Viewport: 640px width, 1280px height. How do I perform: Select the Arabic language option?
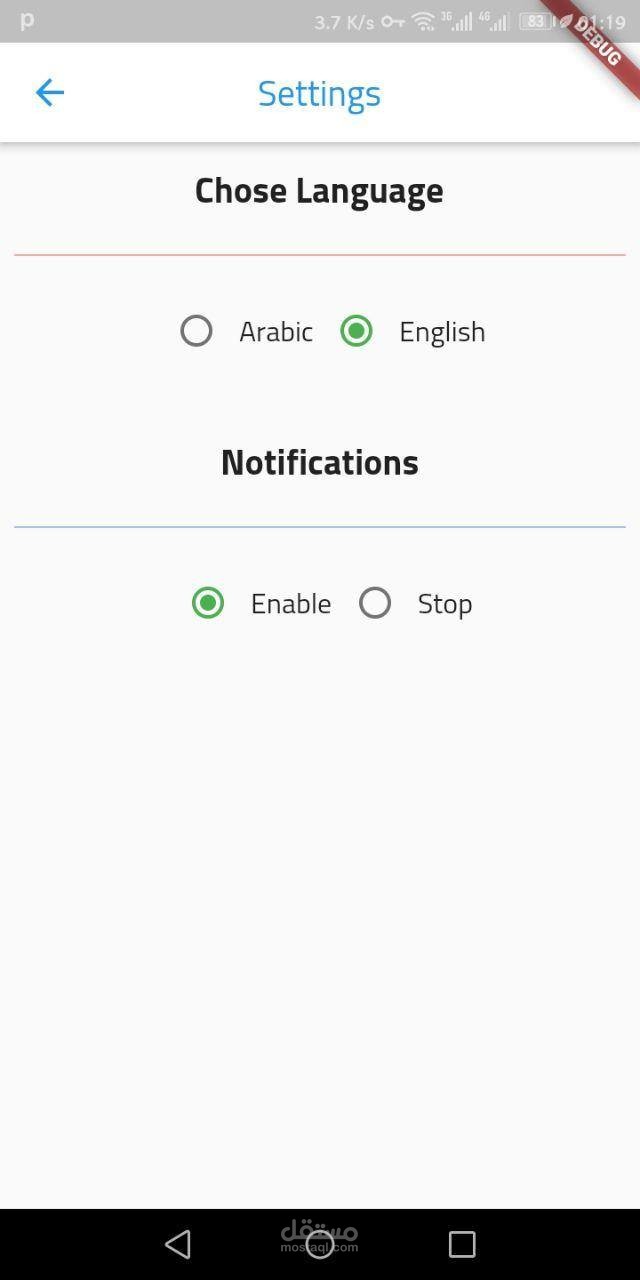pos(197,331)
